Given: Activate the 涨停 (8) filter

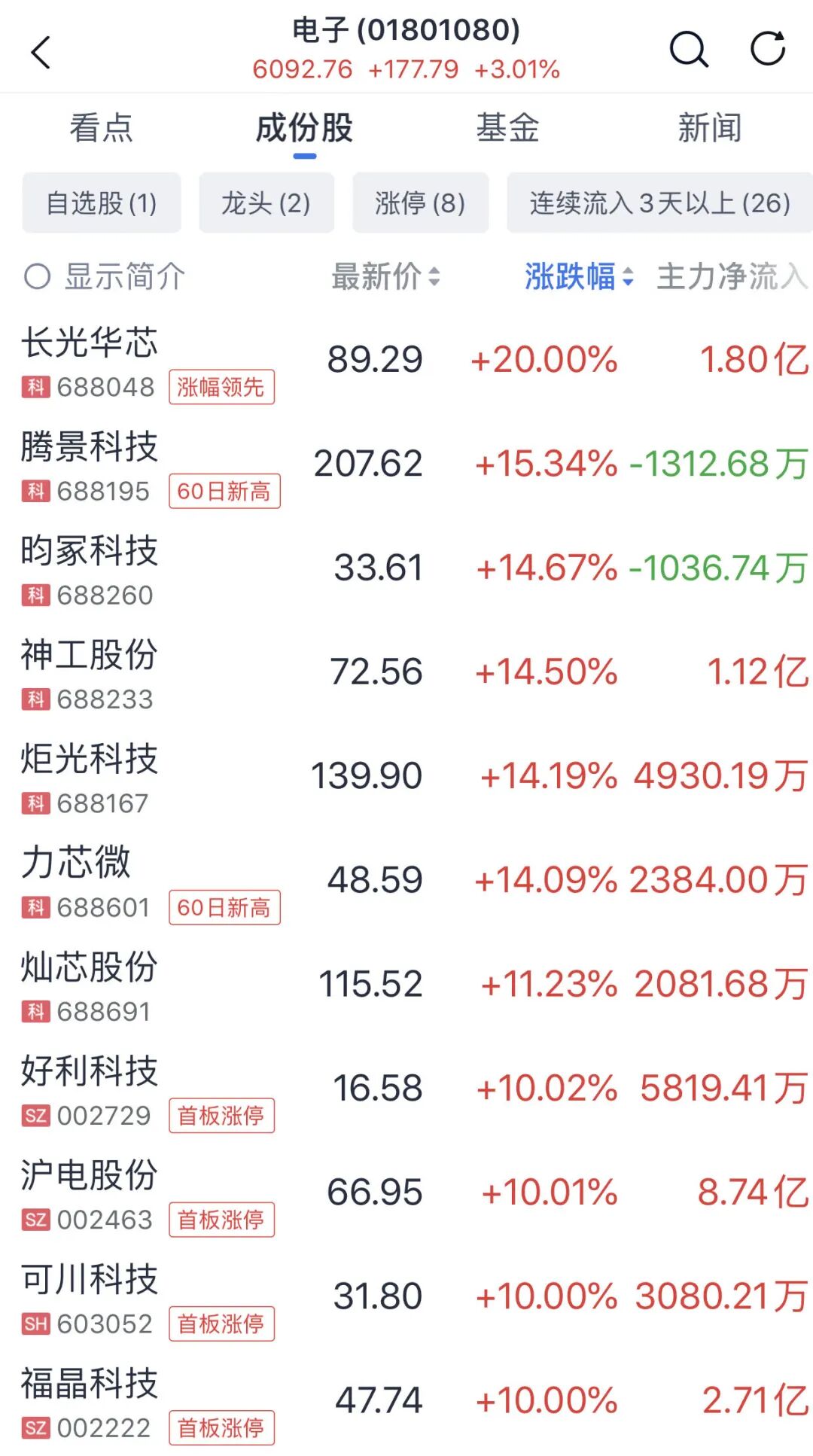Looking at the screenshot, I should point(419,203).
